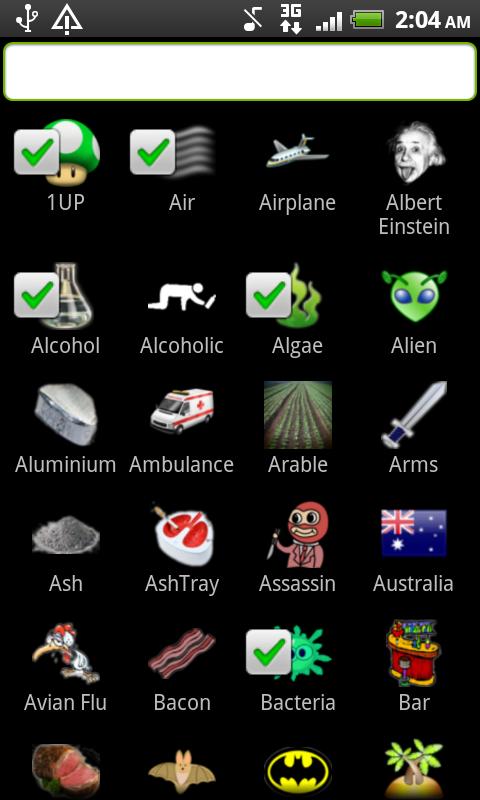Choose the Australia flag item
Viewport: 480px width, 800px height.
414,548
